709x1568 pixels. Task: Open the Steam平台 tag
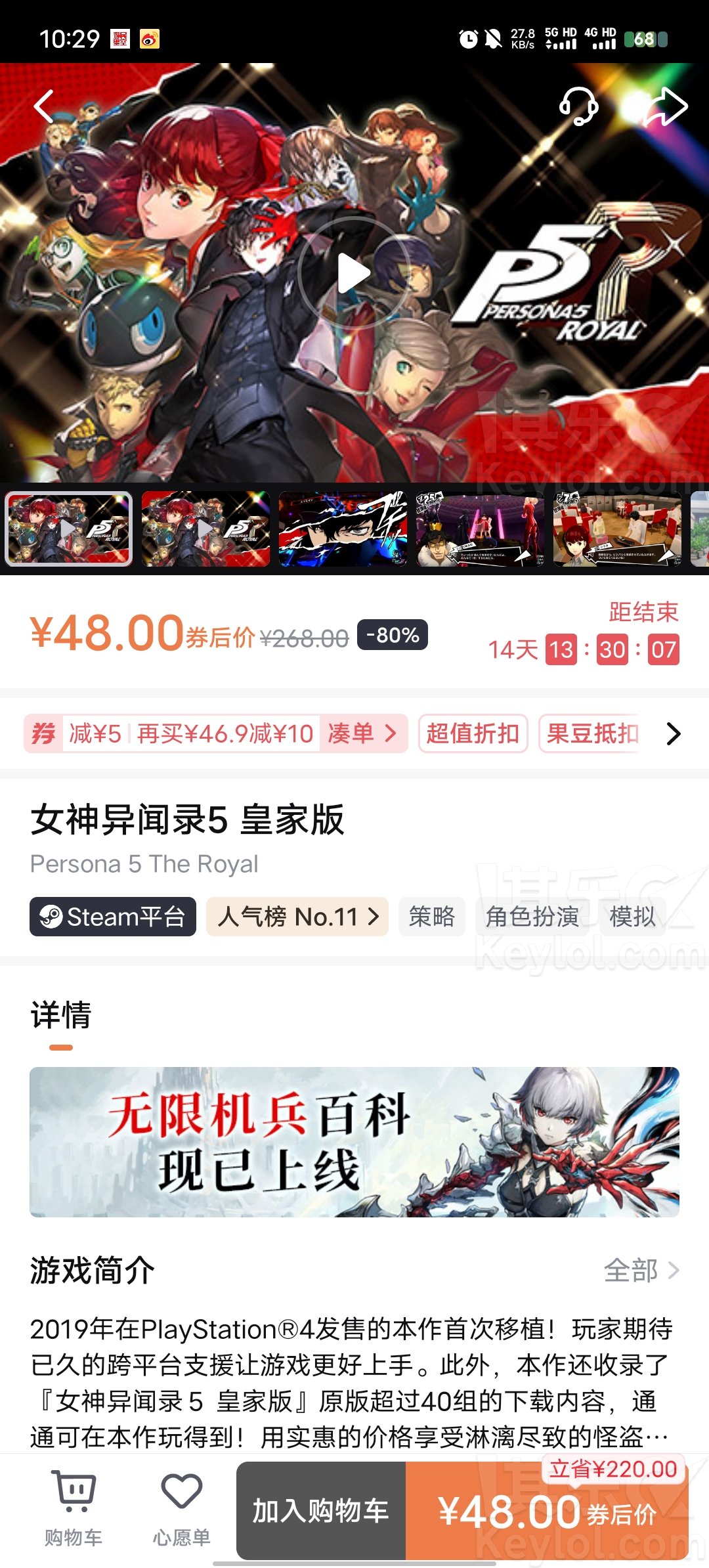(x=113, y=917)
